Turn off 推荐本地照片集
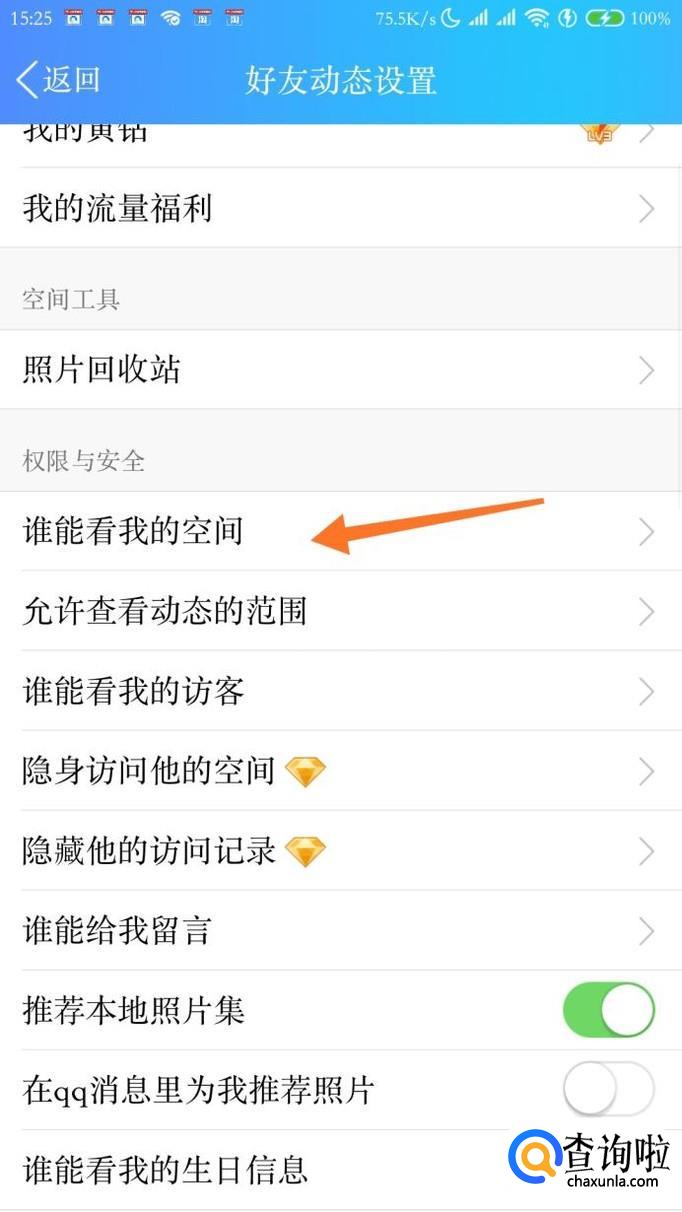The image size is (682, 1212). coord(608,1010)
